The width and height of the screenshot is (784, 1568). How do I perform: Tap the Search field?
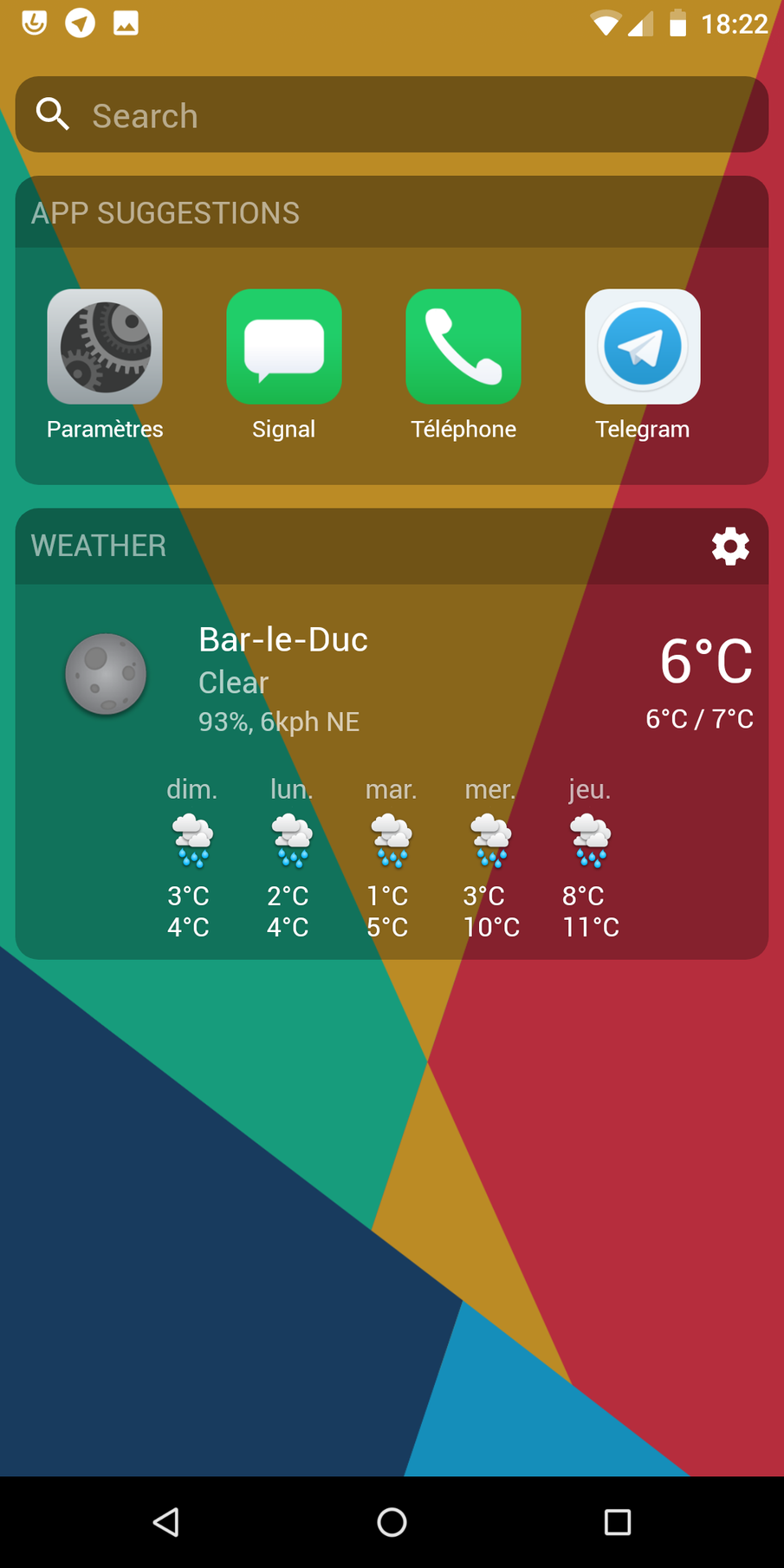(x=392, y=114)
